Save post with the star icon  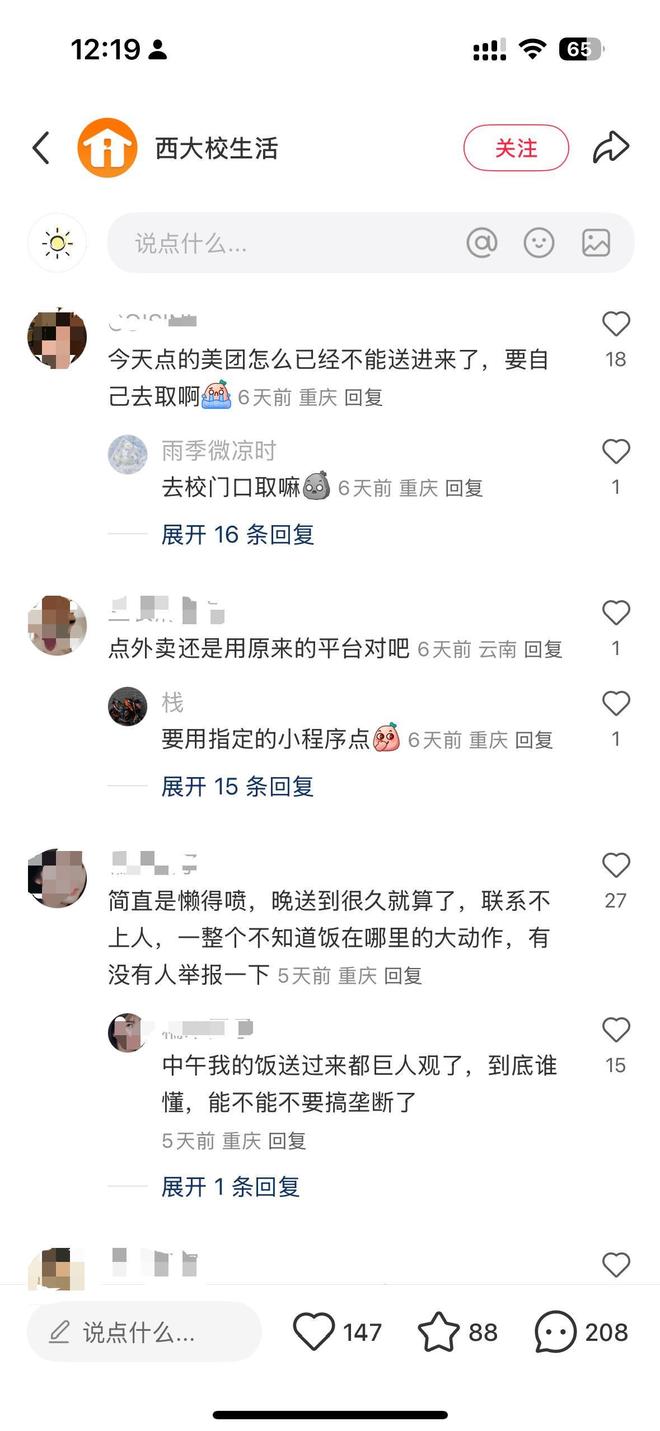click(438, 1332)
